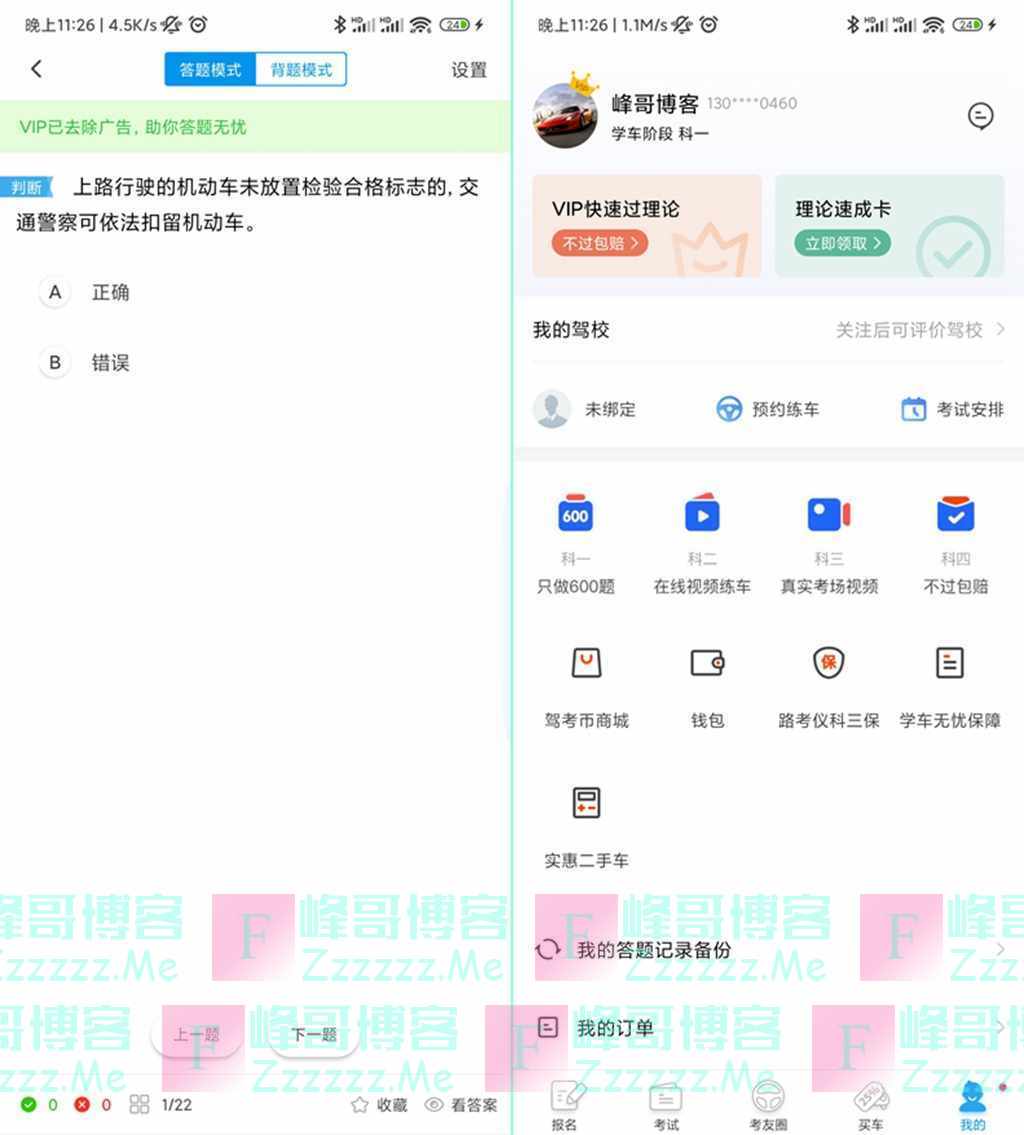Switch to 考友圈 bottom tab
The image size is (1024, 1135).
767,1106
